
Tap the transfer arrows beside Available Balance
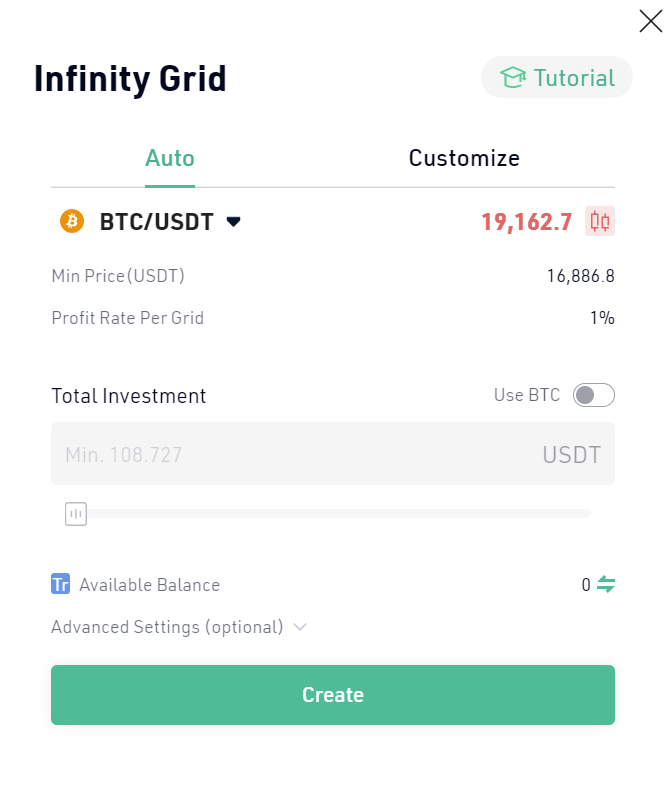tap(606, 585)
